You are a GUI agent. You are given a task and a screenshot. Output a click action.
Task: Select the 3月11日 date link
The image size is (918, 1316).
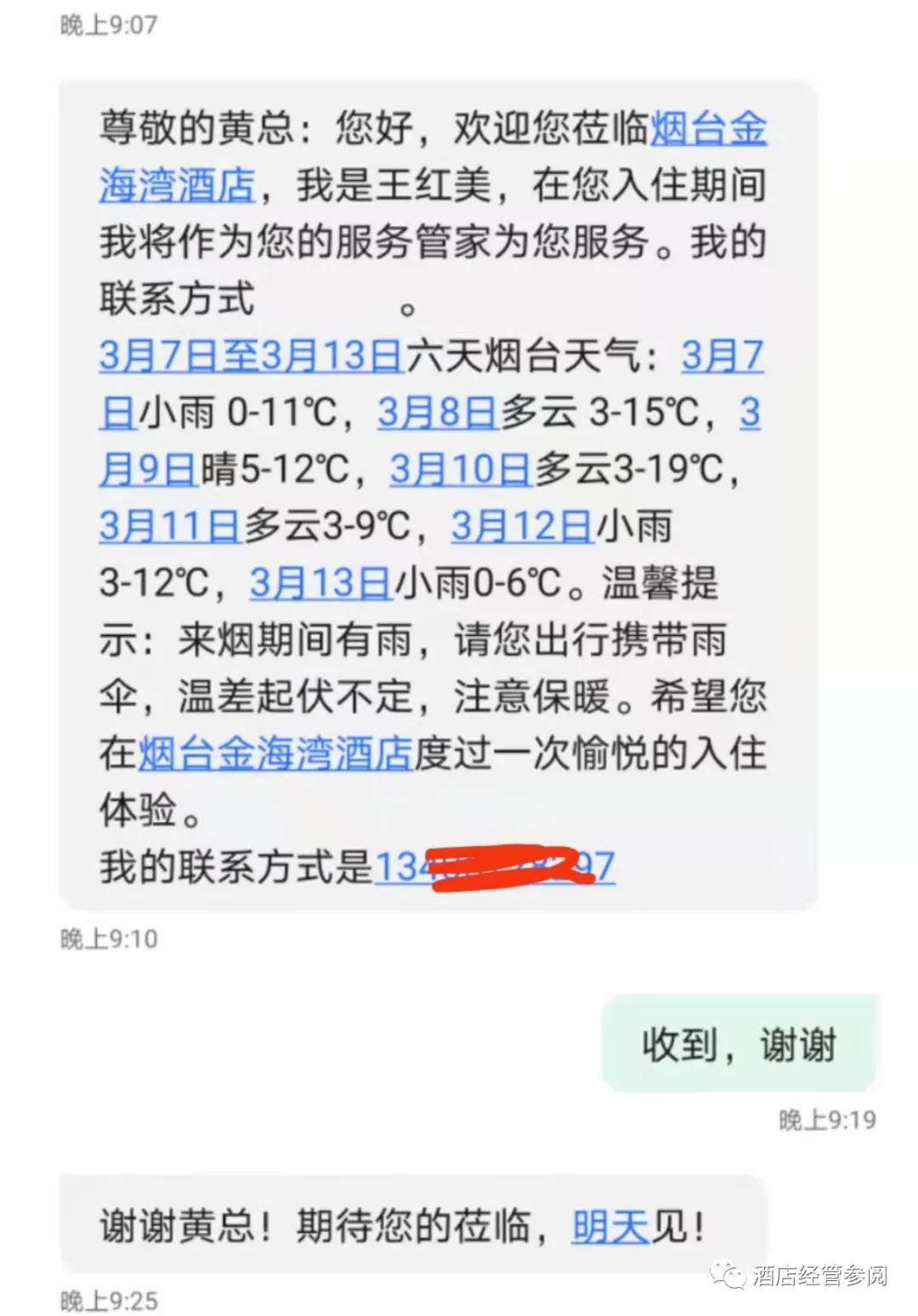(169, 526)
